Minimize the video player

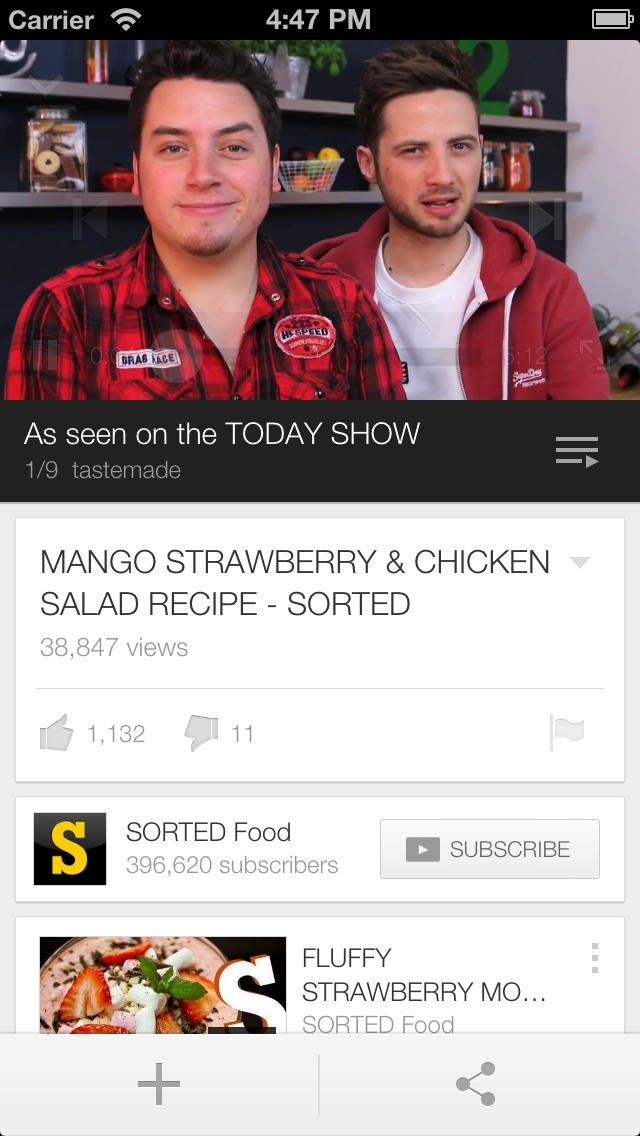[x=45, y=84]
